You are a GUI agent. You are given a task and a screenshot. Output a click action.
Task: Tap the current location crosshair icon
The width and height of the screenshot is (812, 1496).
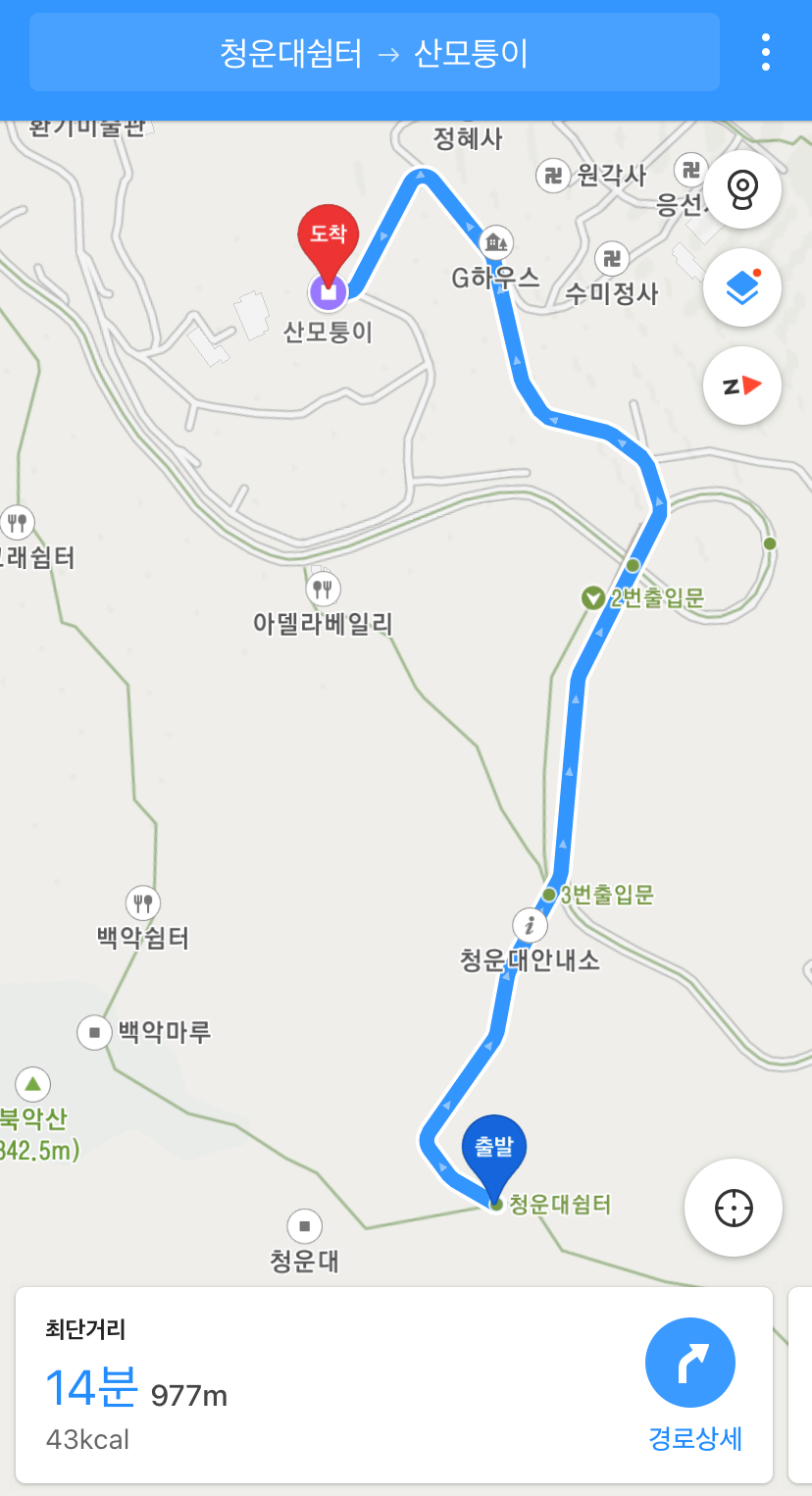tap(734, 1209)
